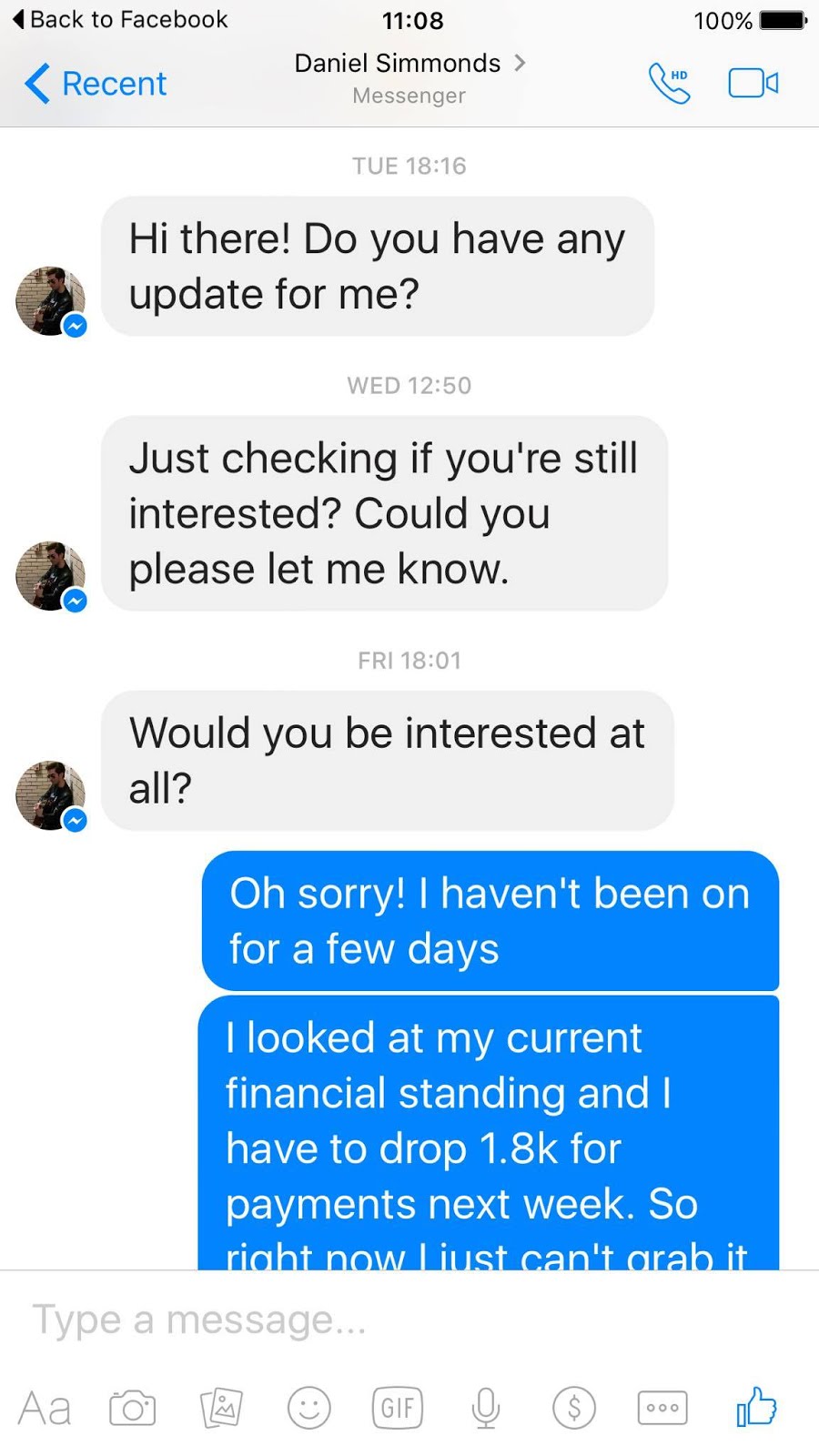Tap the Type a message field
819x1456 pixels.
point(409,1319)
